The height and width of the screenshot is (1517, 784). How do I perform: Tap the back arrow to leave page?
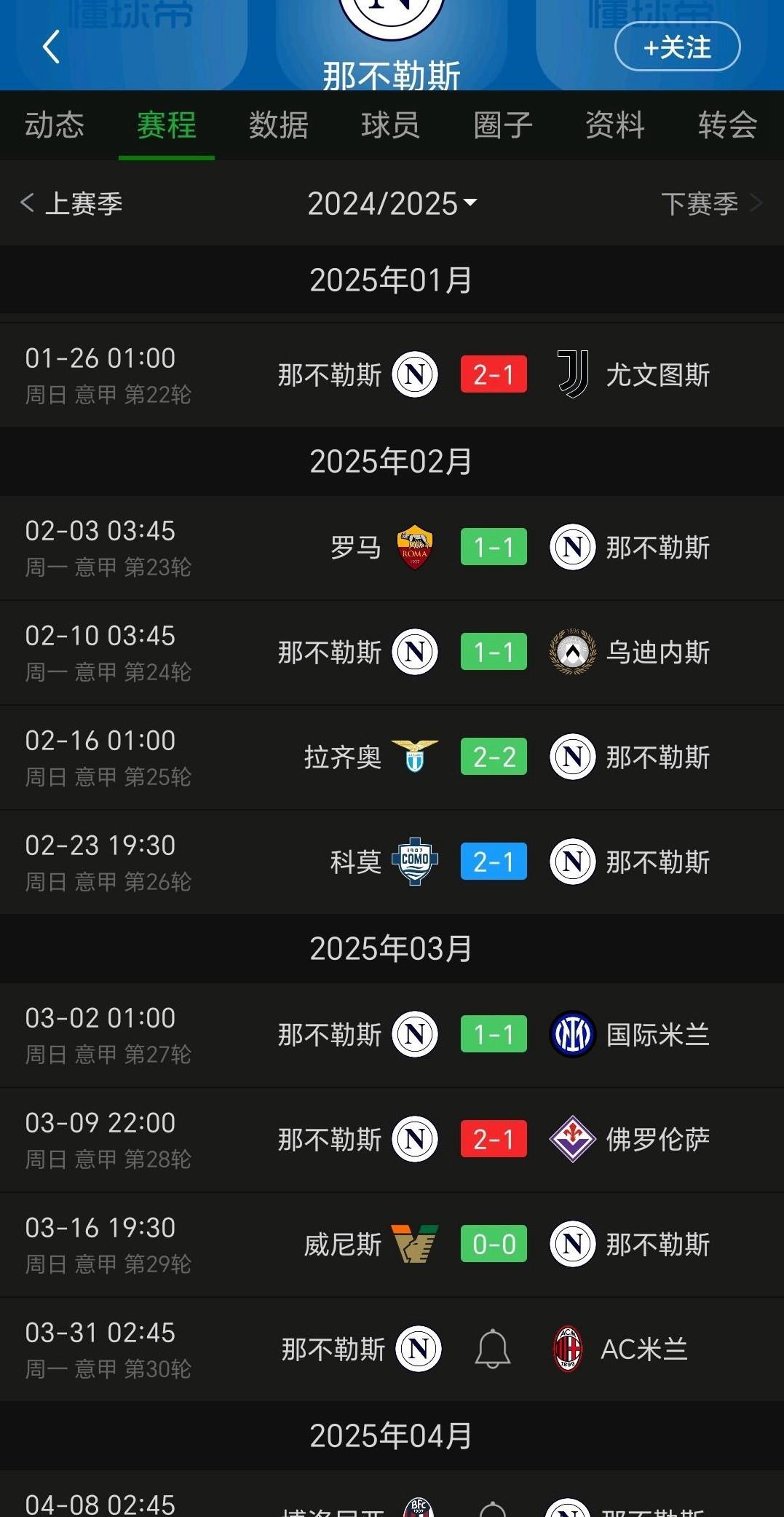click(50, 45)
